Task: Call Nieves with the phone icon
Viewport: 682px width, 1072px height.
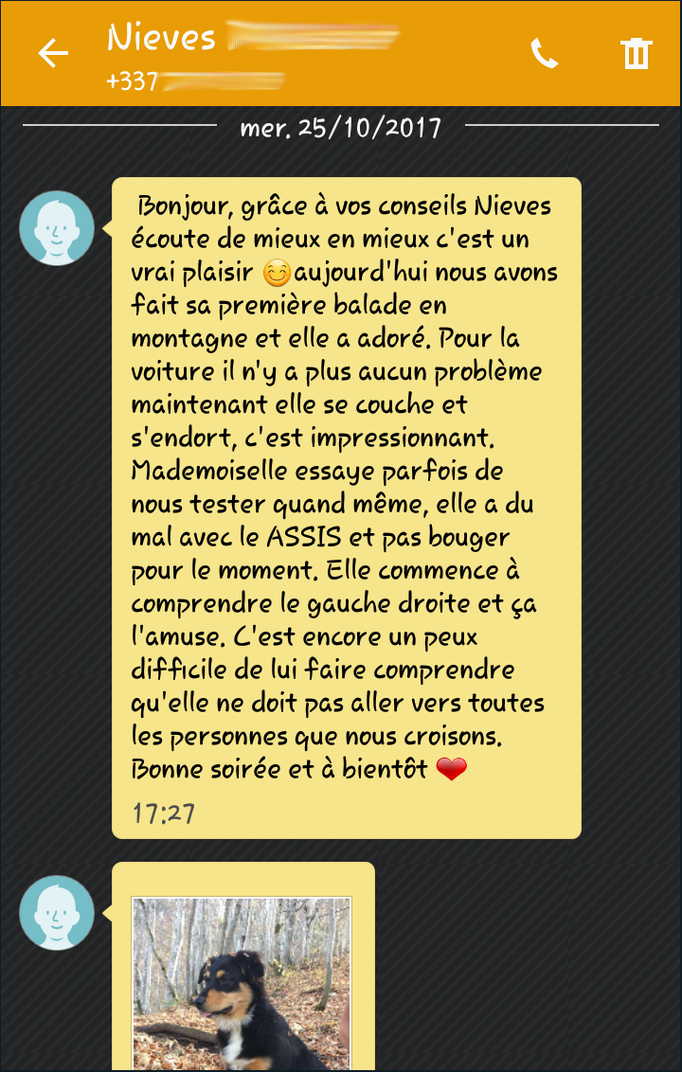Action: click(544, 53)
